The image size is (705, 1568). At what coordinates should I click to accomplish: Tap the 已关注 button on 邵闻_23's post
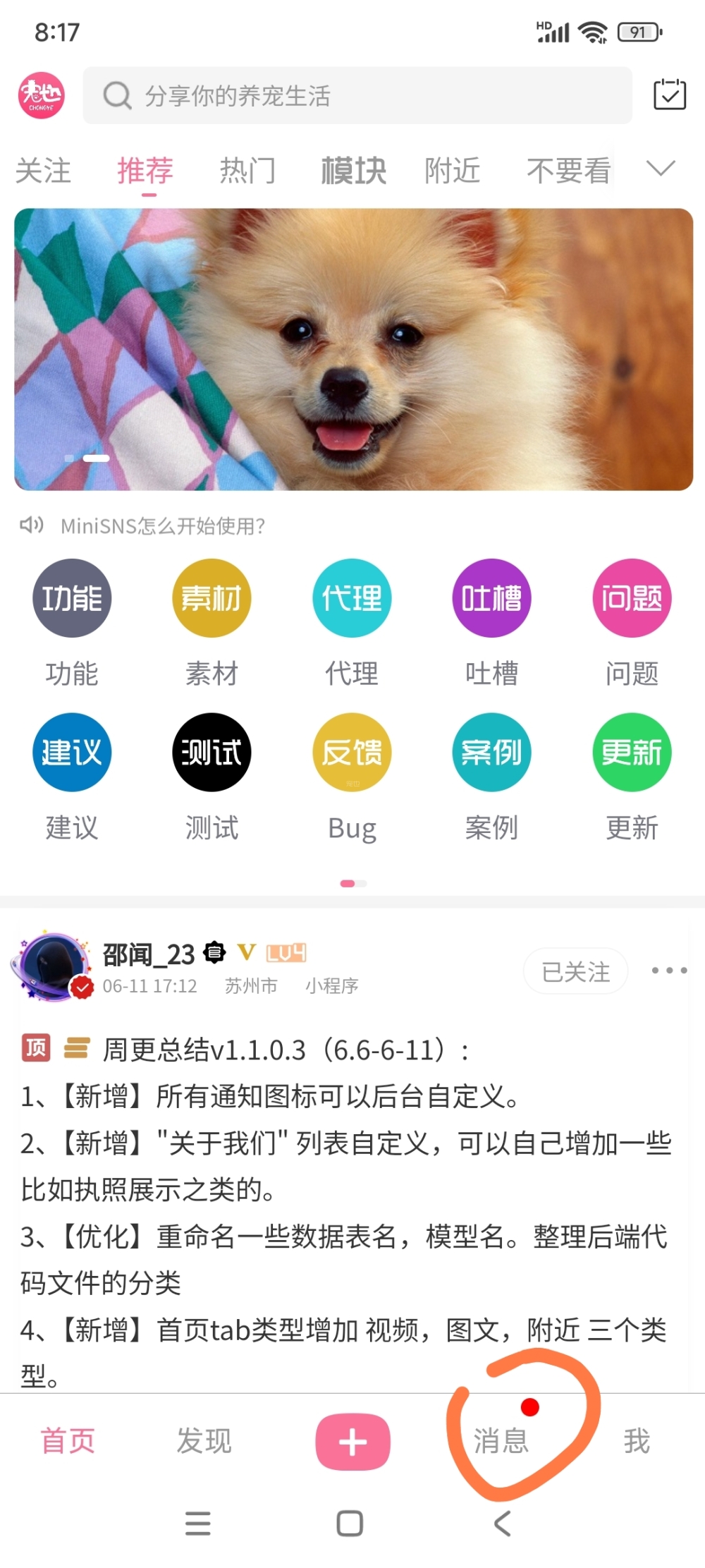575,972
